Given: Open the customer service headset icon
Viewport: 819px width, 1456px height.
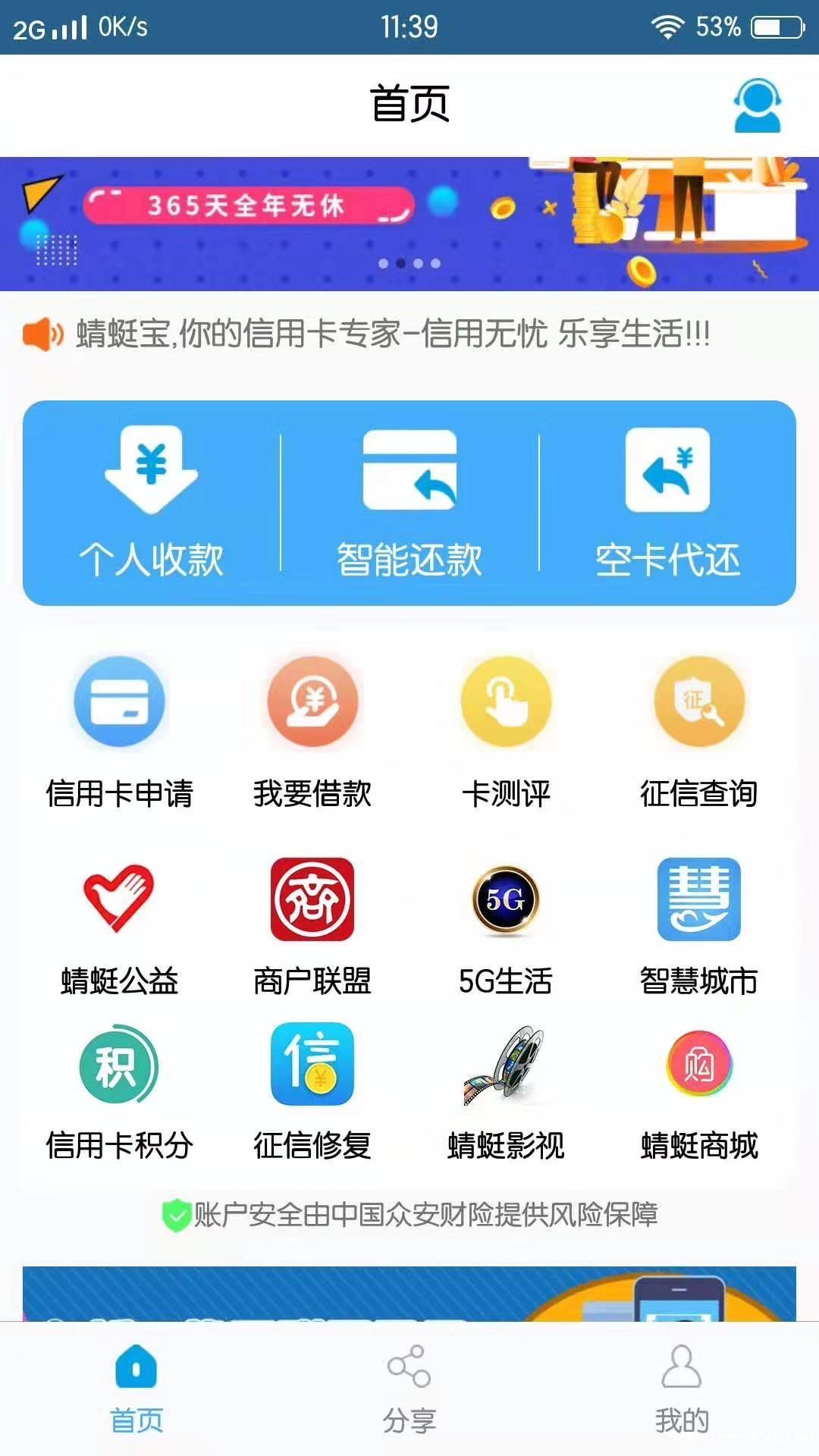Looking at the screenshot, I should 756,104.
